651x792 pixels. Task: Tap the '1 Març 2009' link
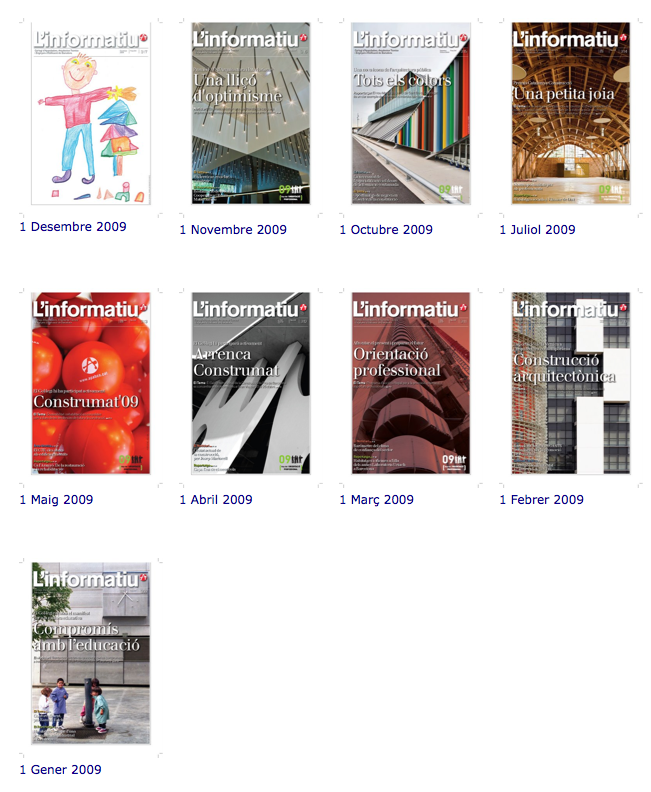coord(376,500)
